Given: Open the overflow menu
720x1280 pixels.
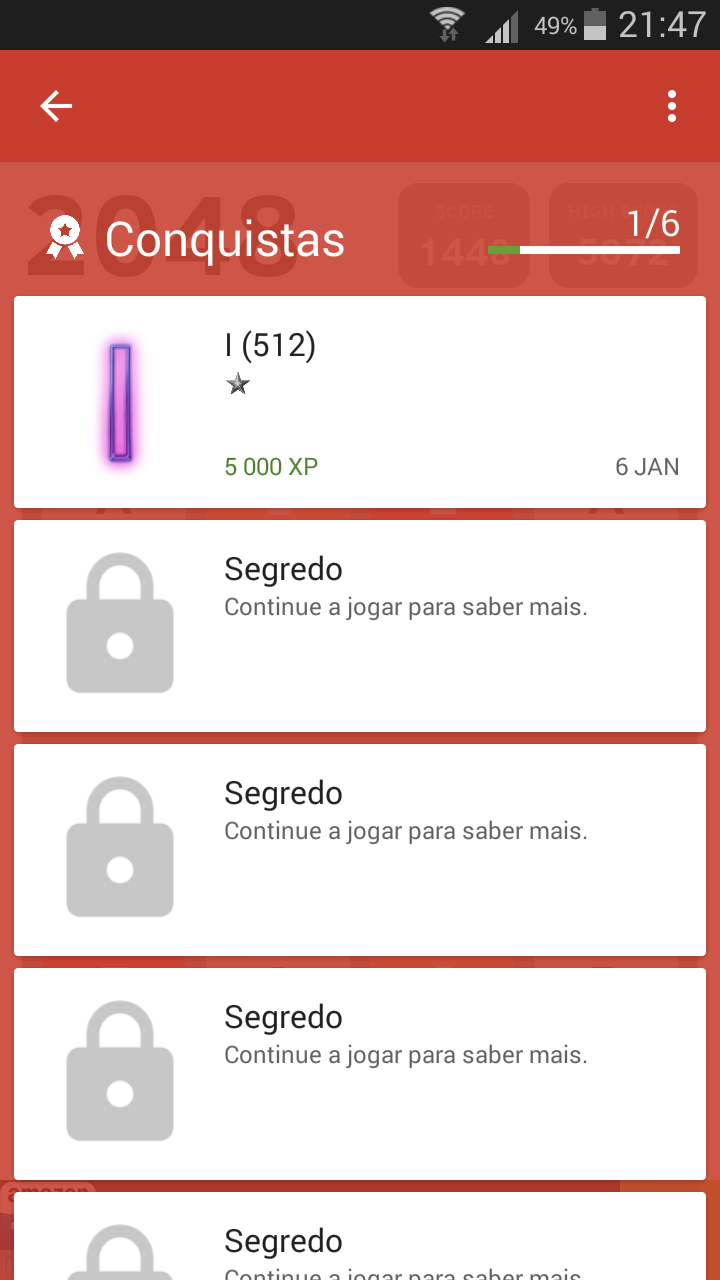Looking at the screenshot, I should tap(672, 106).
